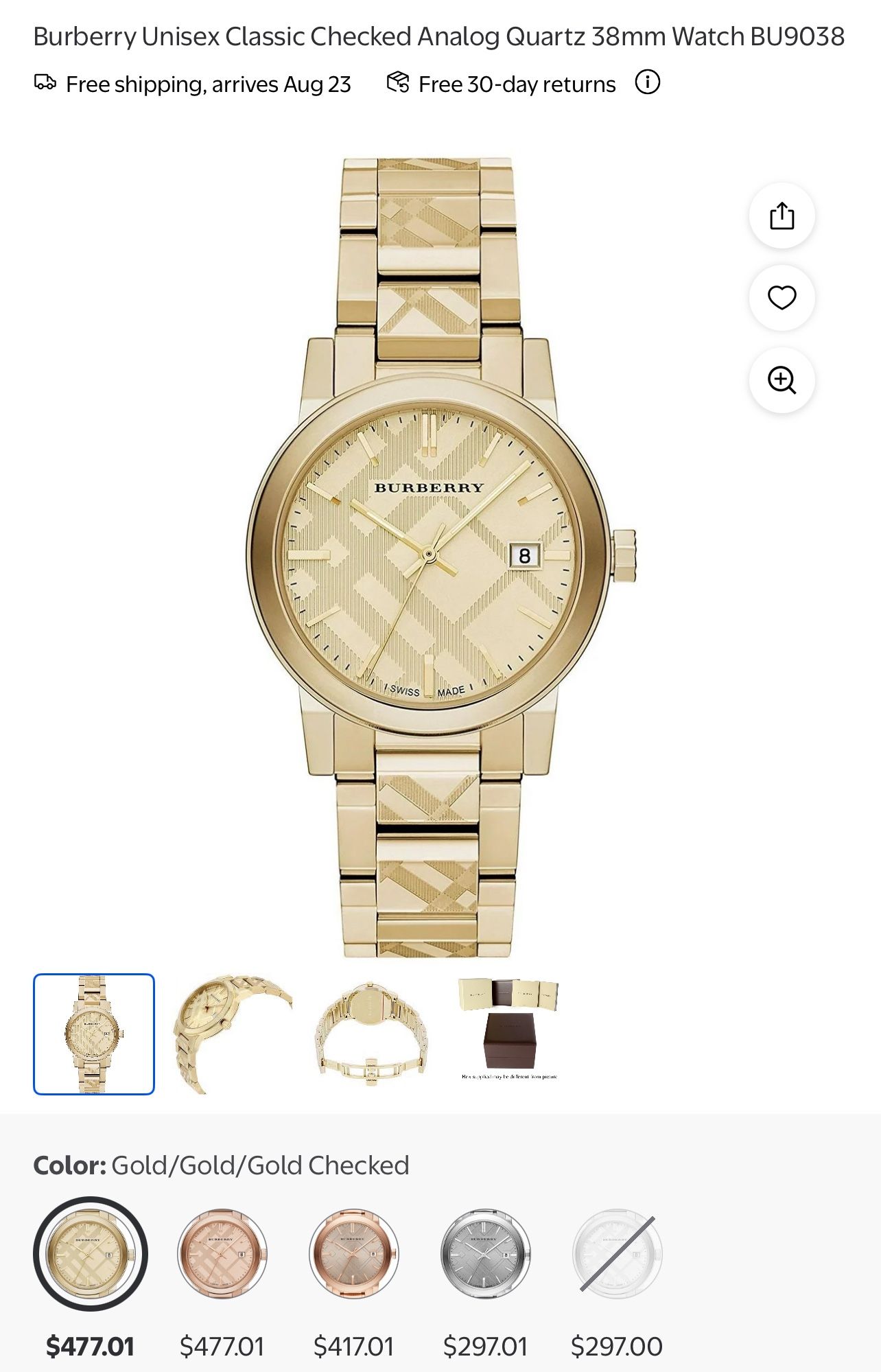Image resolution: width=881 pixels, height=1372 pixels.
Task: Open the main watch product image
Action: (x=441, y=557)
